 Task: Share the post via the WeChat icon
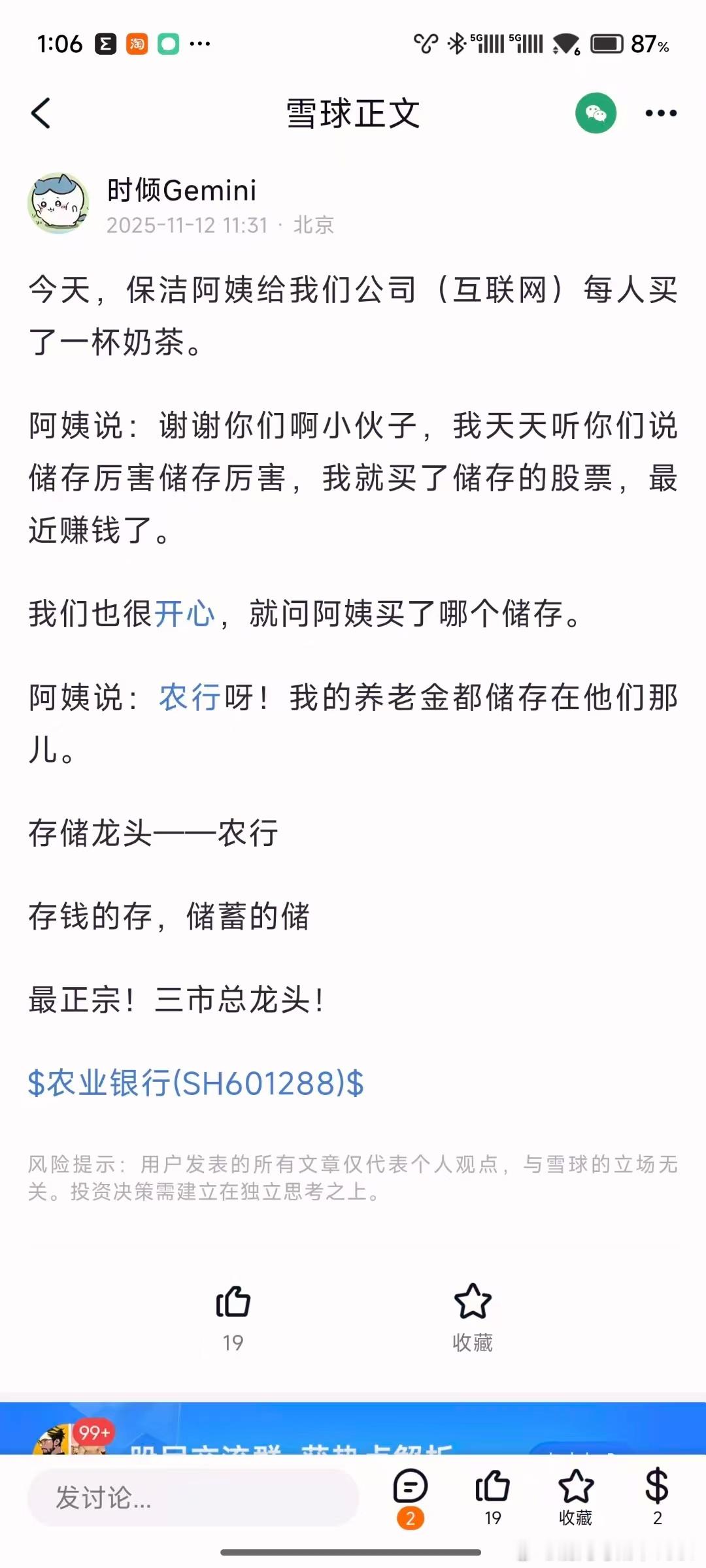(x=596, y=112)
